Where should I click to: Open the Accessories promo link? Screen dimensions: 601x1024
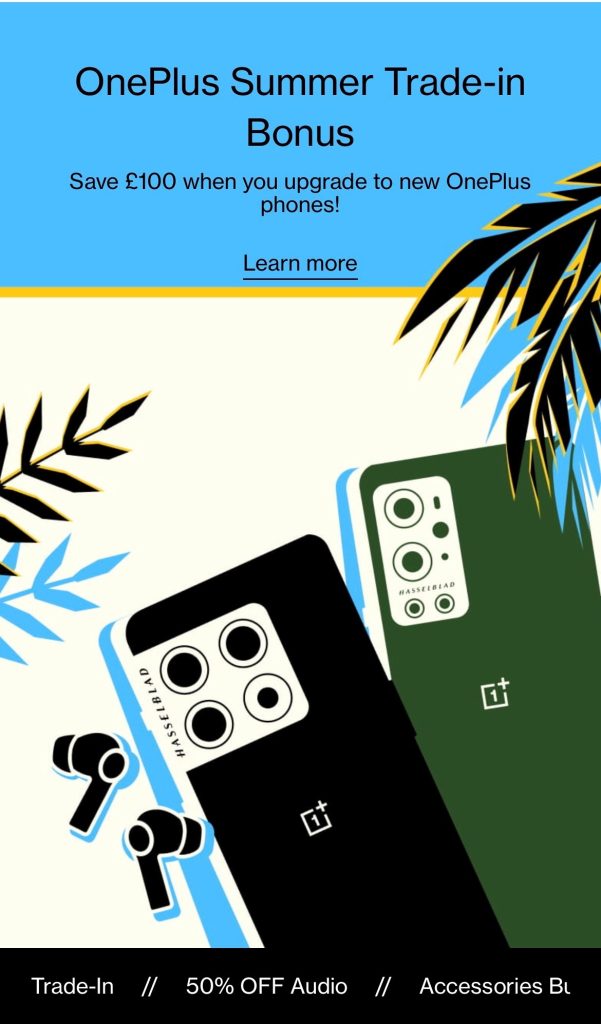(494, 986)
